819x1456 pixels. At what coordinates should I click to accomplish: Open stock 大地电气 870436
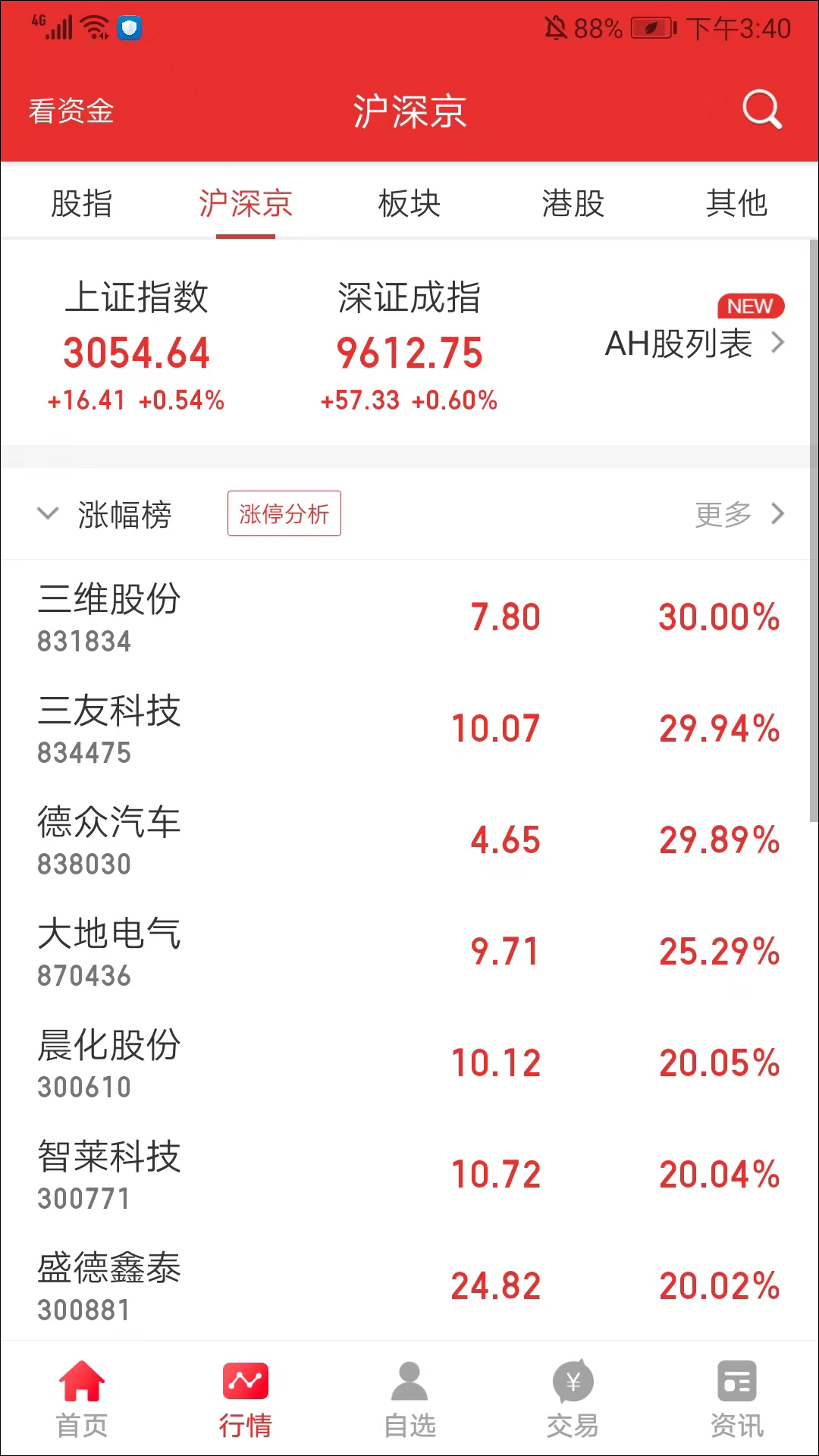pos(409,952)
